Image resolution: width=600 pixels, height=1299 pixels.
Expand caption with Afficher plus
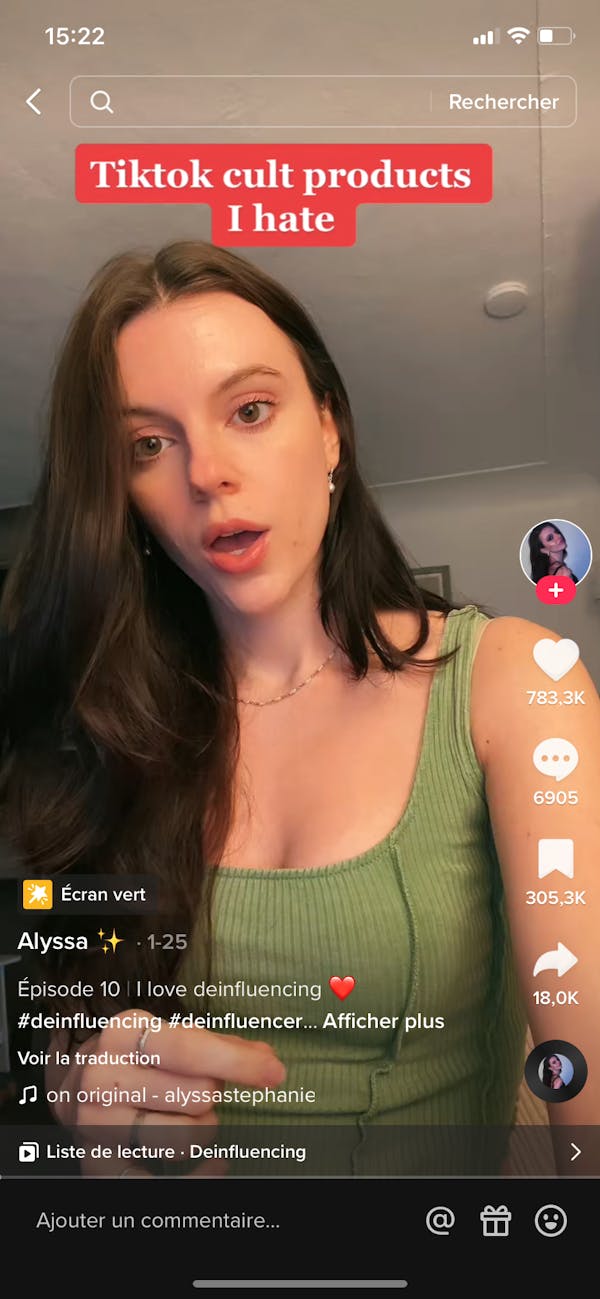point(383,1021)
